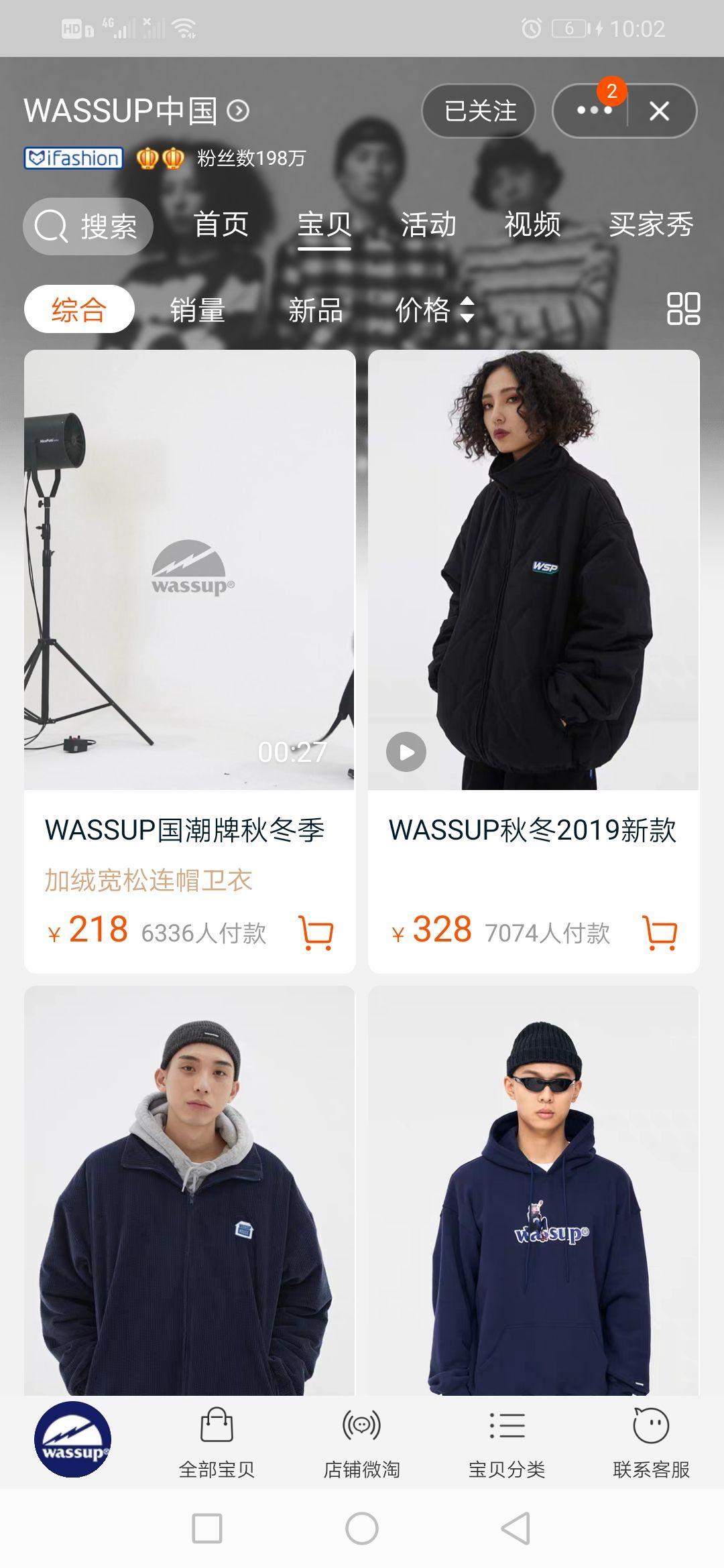
Task: Go back using the system back button
Action: point(516,1528)
